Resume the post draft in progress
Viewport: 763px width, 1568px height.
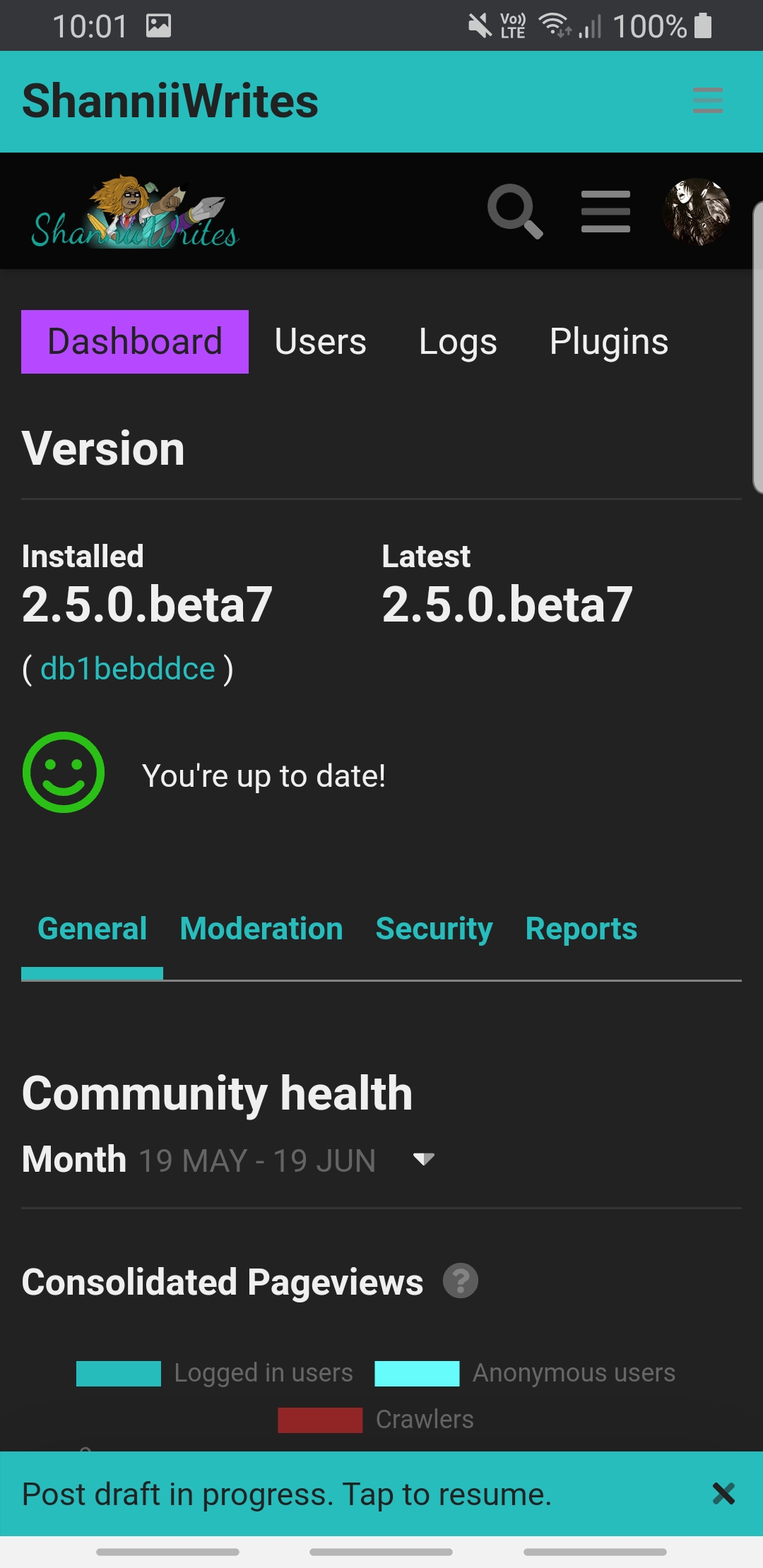pos(287,1495)
